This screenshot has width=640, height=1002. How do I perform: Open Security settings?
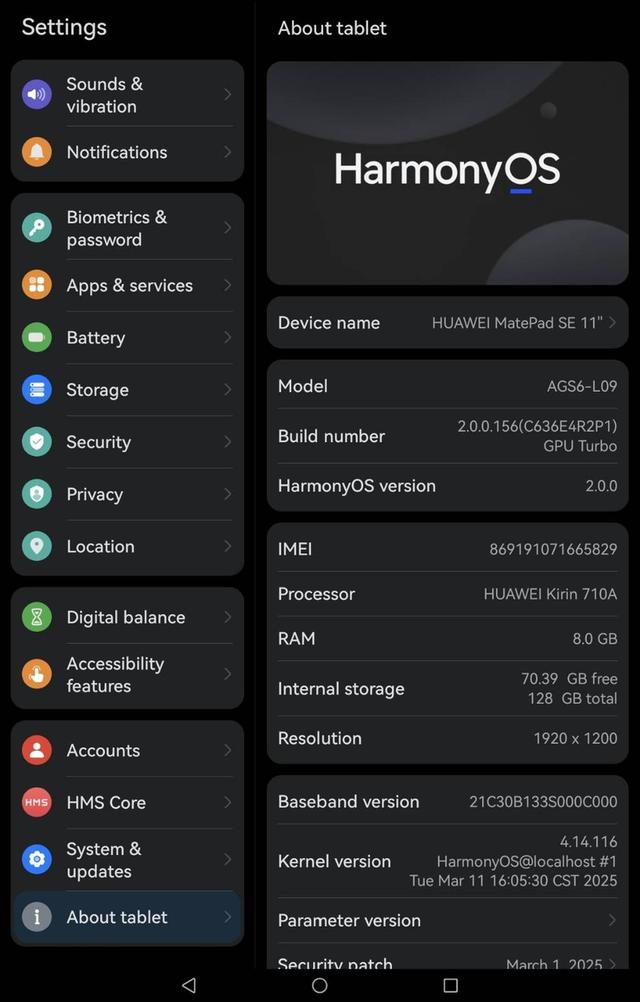click(127, 442)
